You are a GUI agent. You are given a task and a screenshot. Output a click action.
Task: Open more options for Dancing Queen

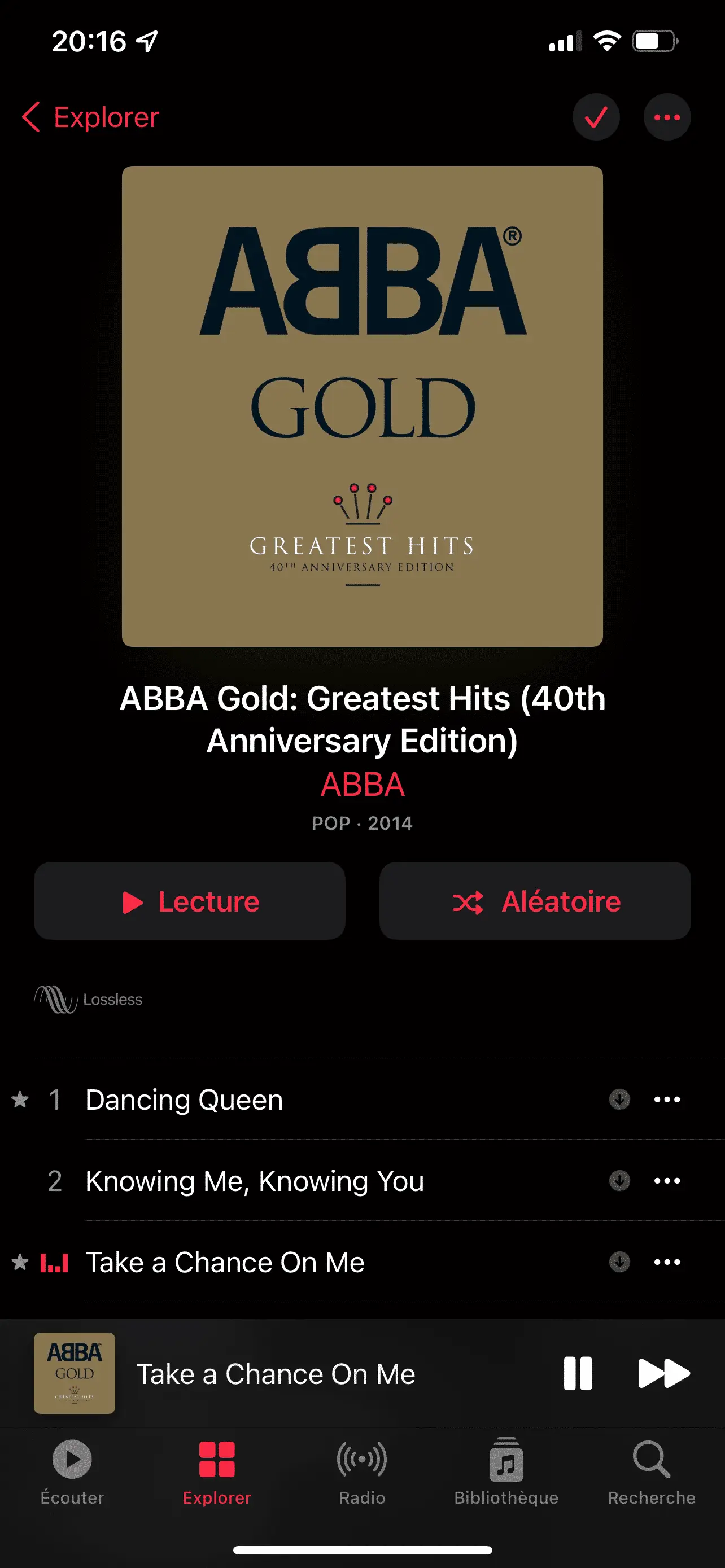pyautogui.click(x=667, y=1100)
